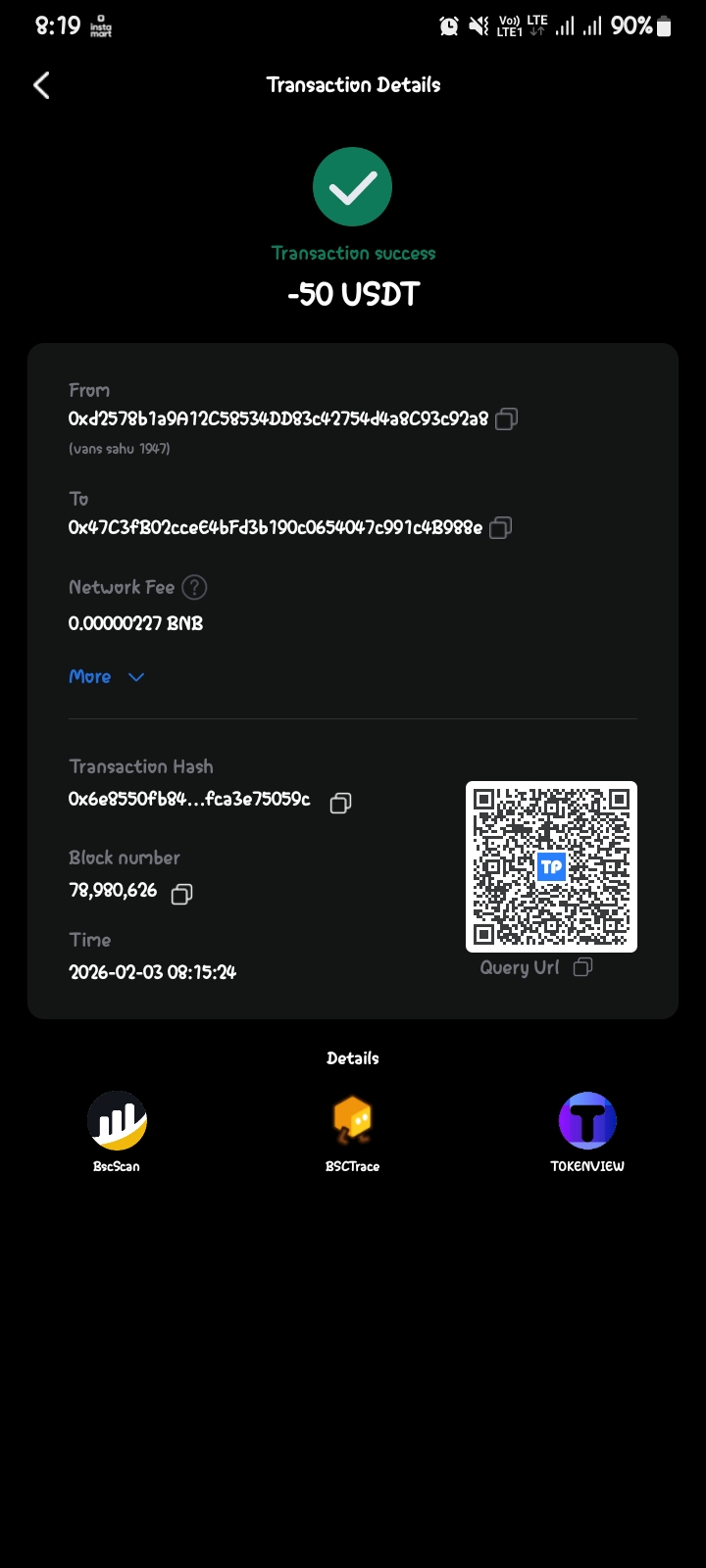Expand the More details section

(x=106, y=677)
